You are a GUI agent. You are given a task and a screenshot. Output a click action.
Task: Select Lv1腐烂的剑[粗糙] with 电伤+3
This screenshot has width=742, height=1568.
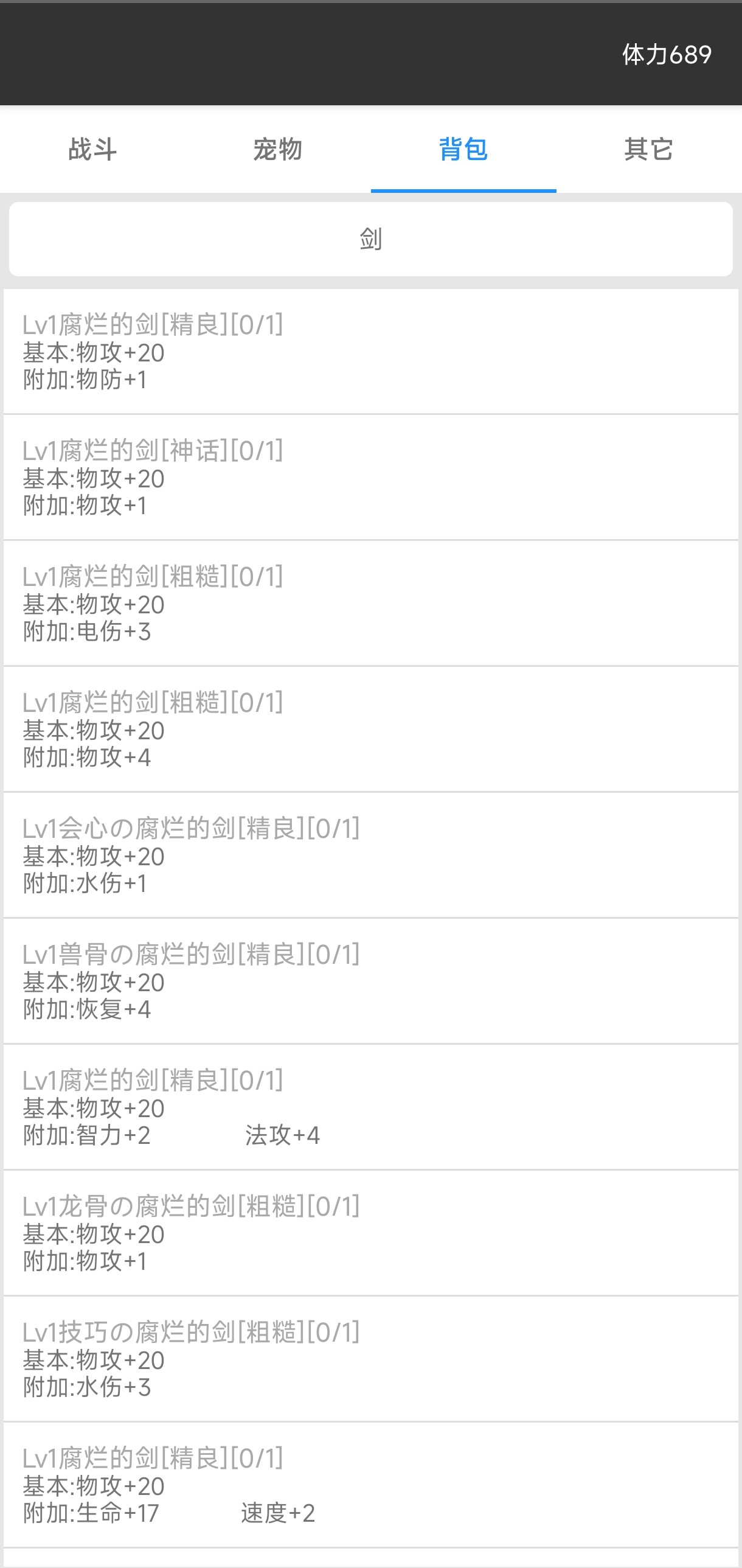point(371,604)
